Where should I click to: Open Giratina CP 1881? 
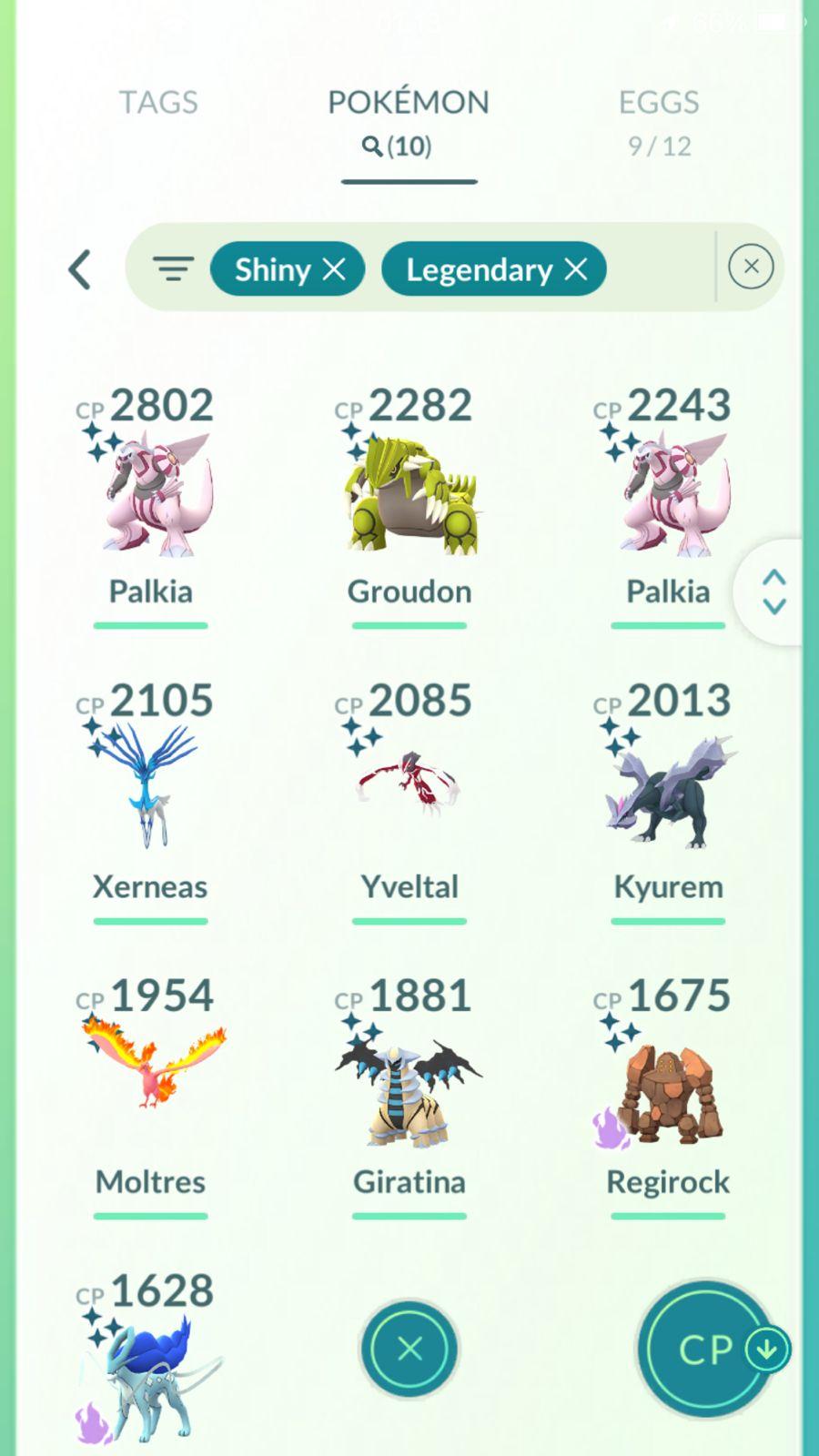click(x=409, y=1085)
